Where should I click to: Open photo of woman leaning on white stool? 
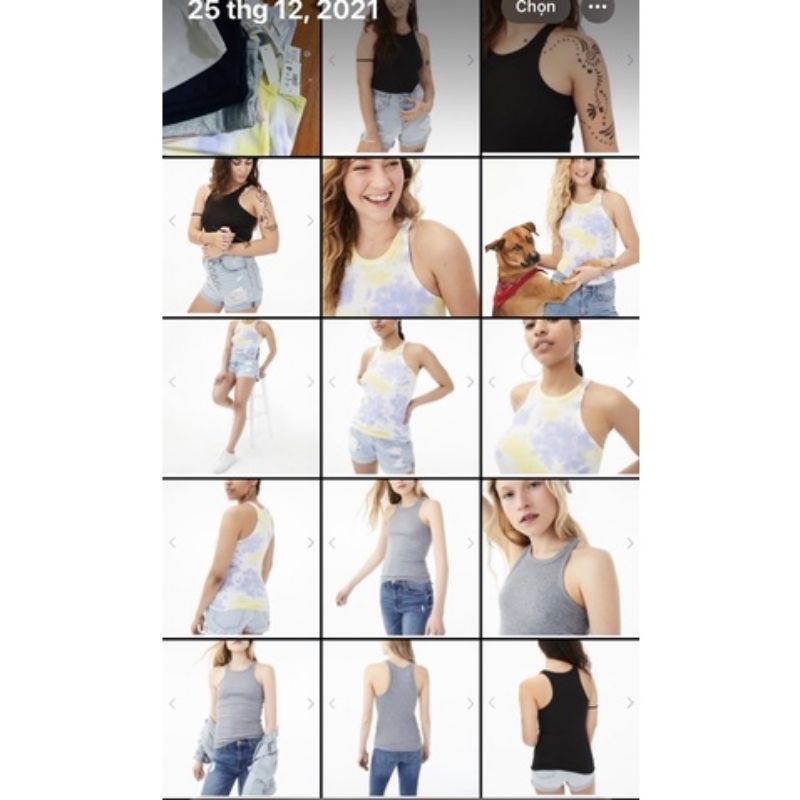[241, 397]
